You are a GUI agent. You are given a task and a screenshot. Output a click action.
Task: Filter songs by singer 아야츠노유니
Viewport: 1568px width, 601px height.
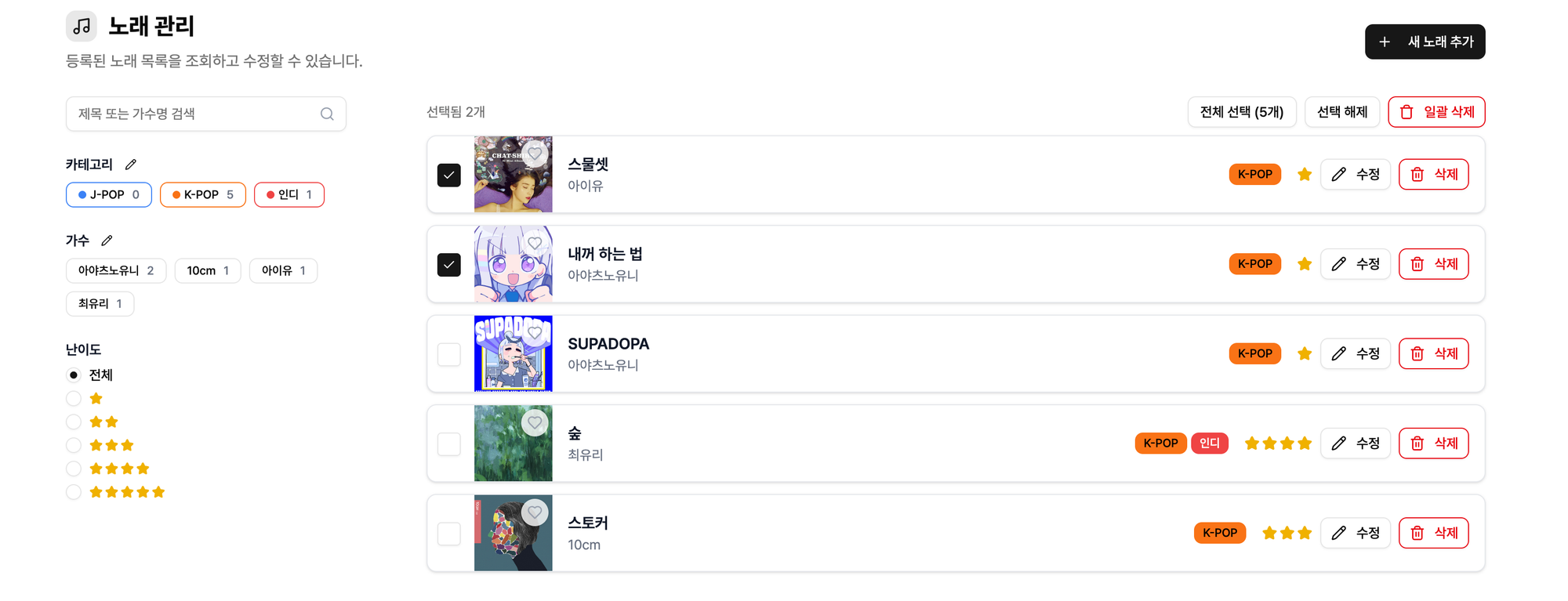pos(115,270)
